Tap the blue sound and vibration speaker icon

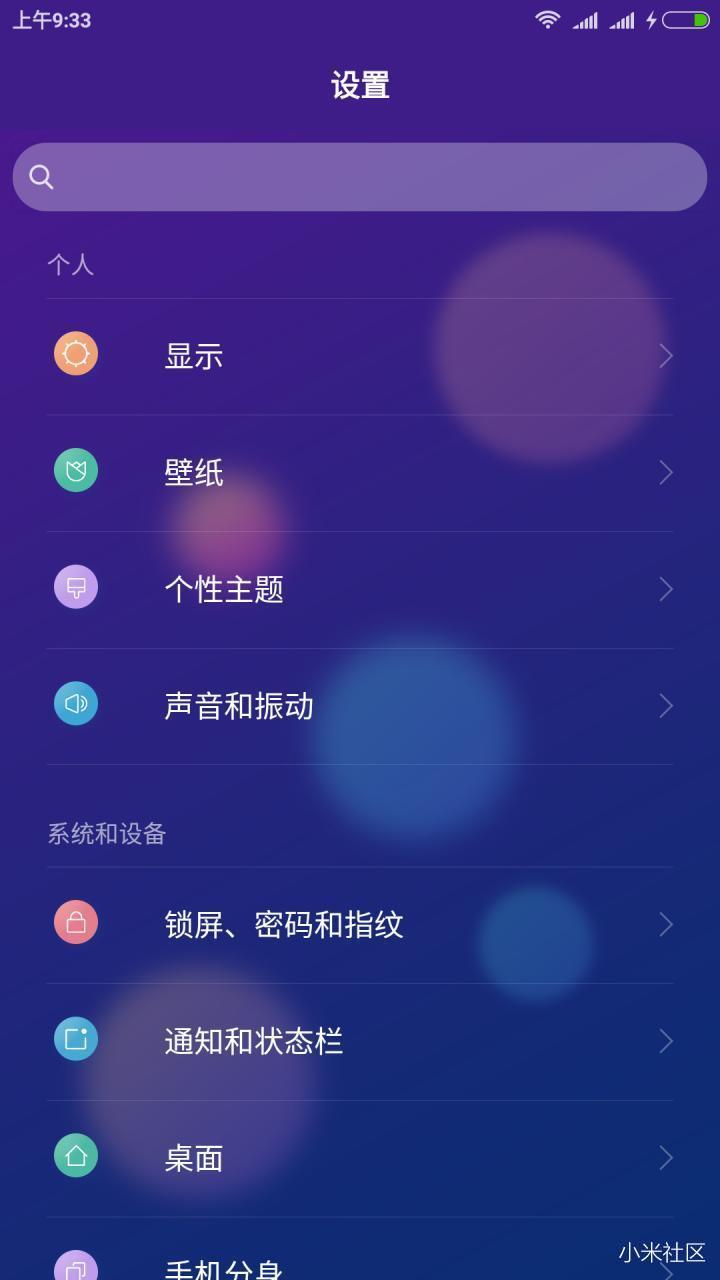pyautogui.click(x=75, y=705)
